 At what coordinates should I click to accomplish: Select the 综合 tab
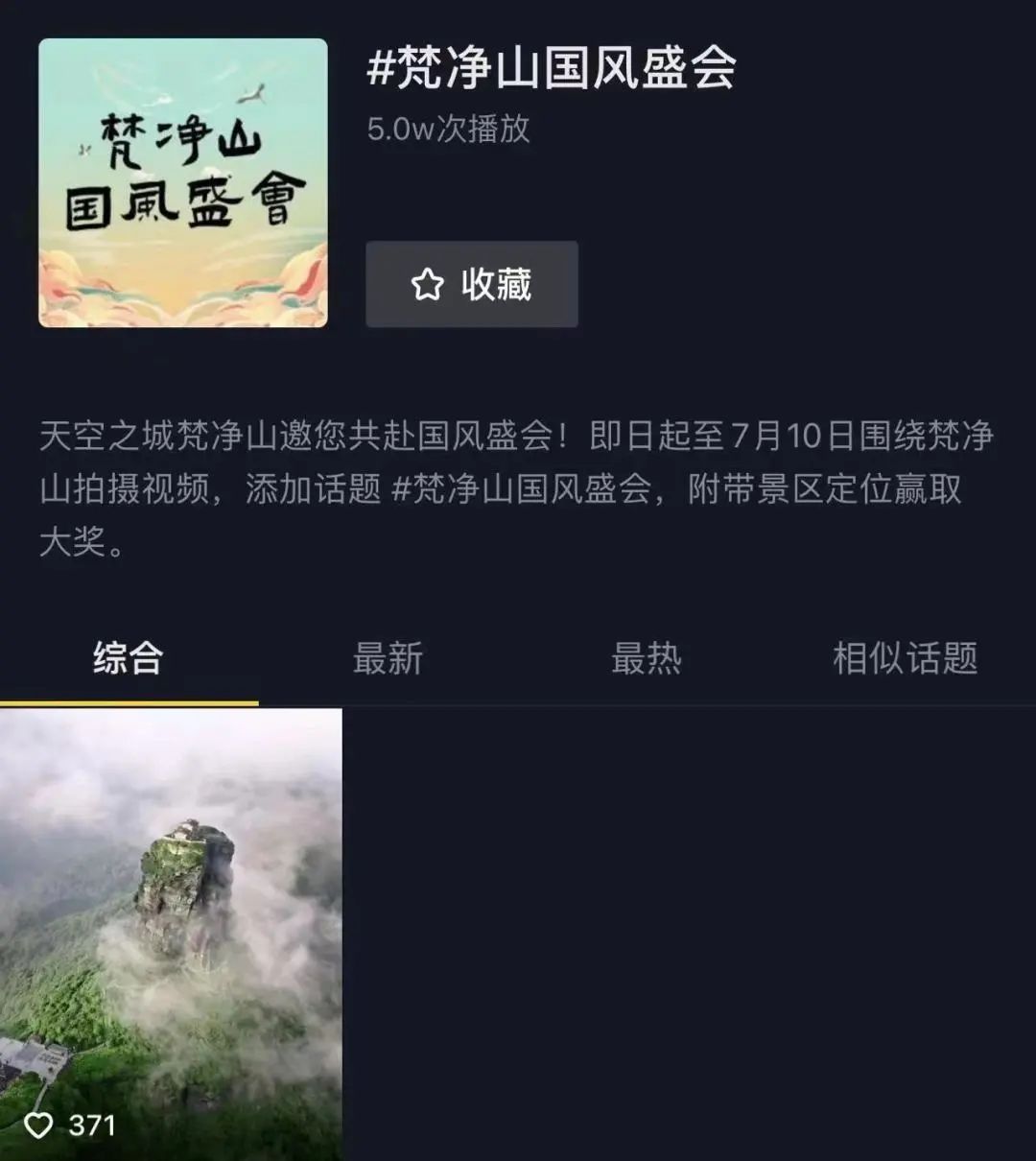tap(129, 658)
